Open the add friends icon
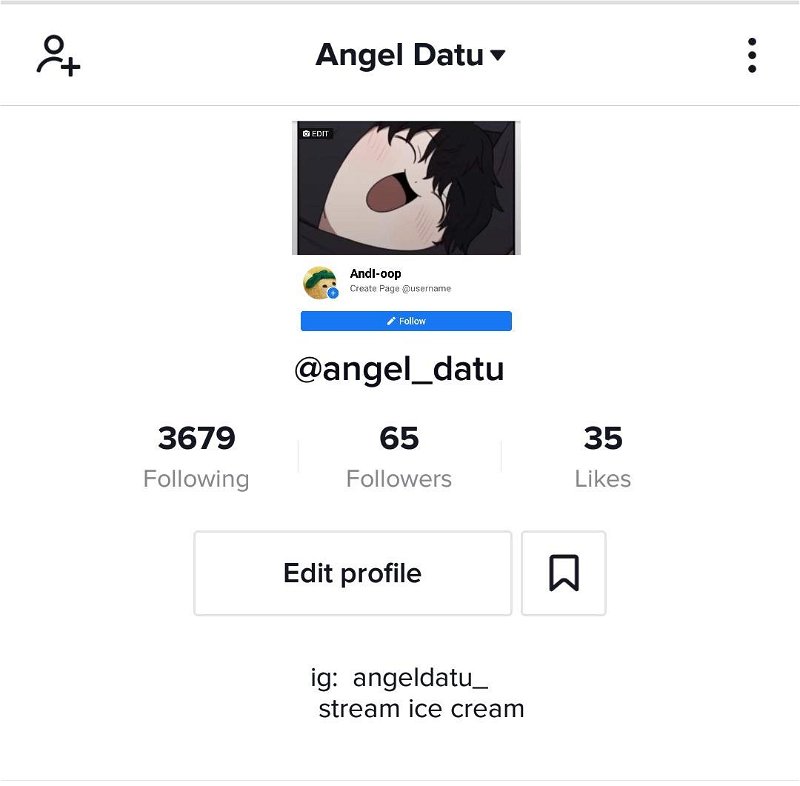The width and height of the screenshot is (800, 786). click(x=58, y=55)
